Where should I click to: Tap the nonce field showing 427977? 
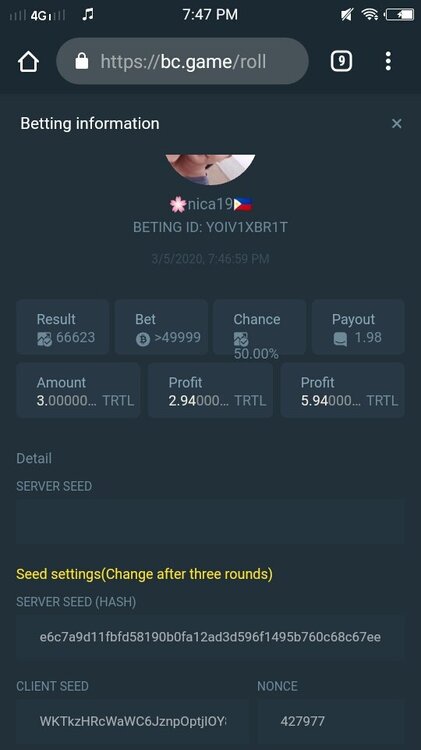tap(331, 721)
